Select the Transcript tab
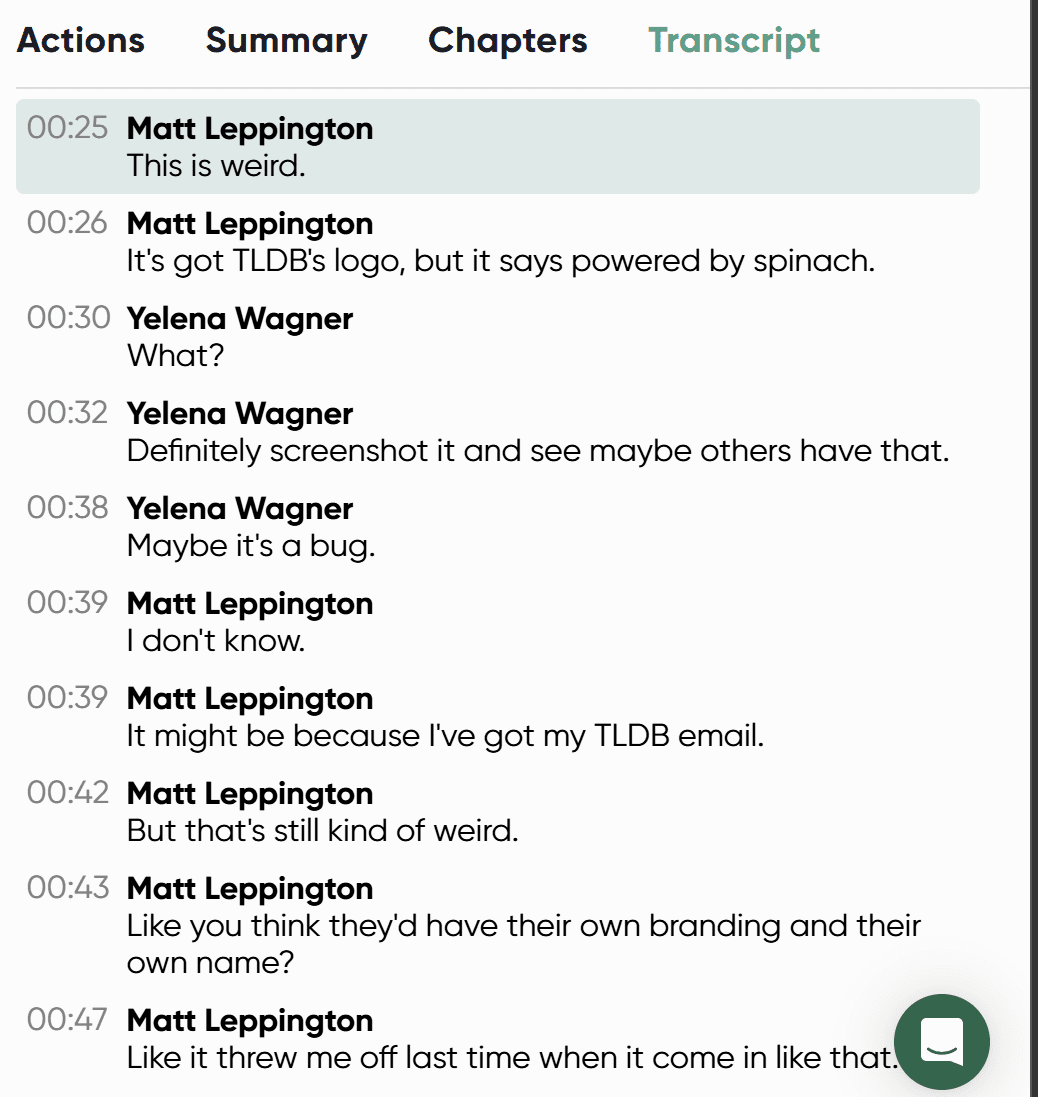1038x1097 pixels. click(734, 41)
